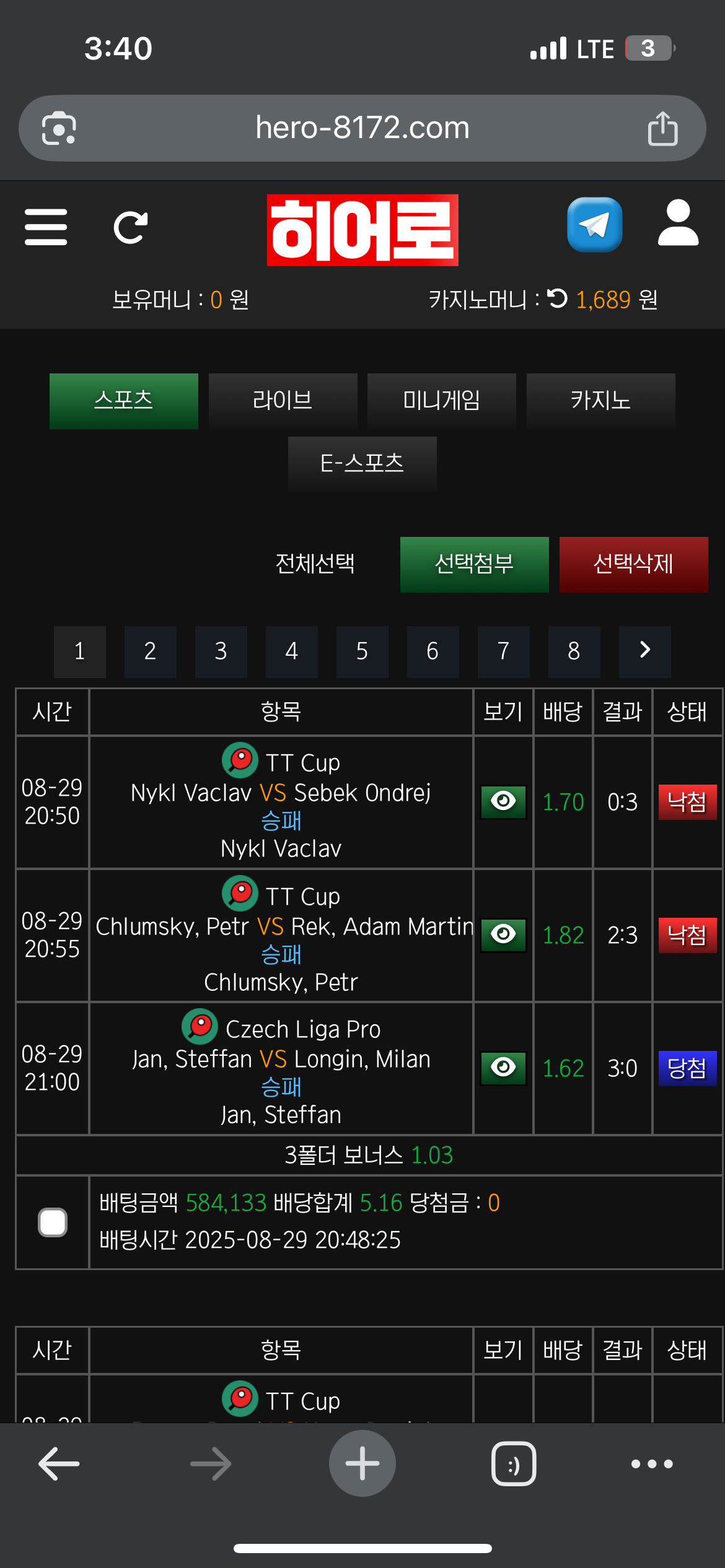Screen dimensions: 725x1568
Task: Open the user profile icon
Action: point(678,223)
